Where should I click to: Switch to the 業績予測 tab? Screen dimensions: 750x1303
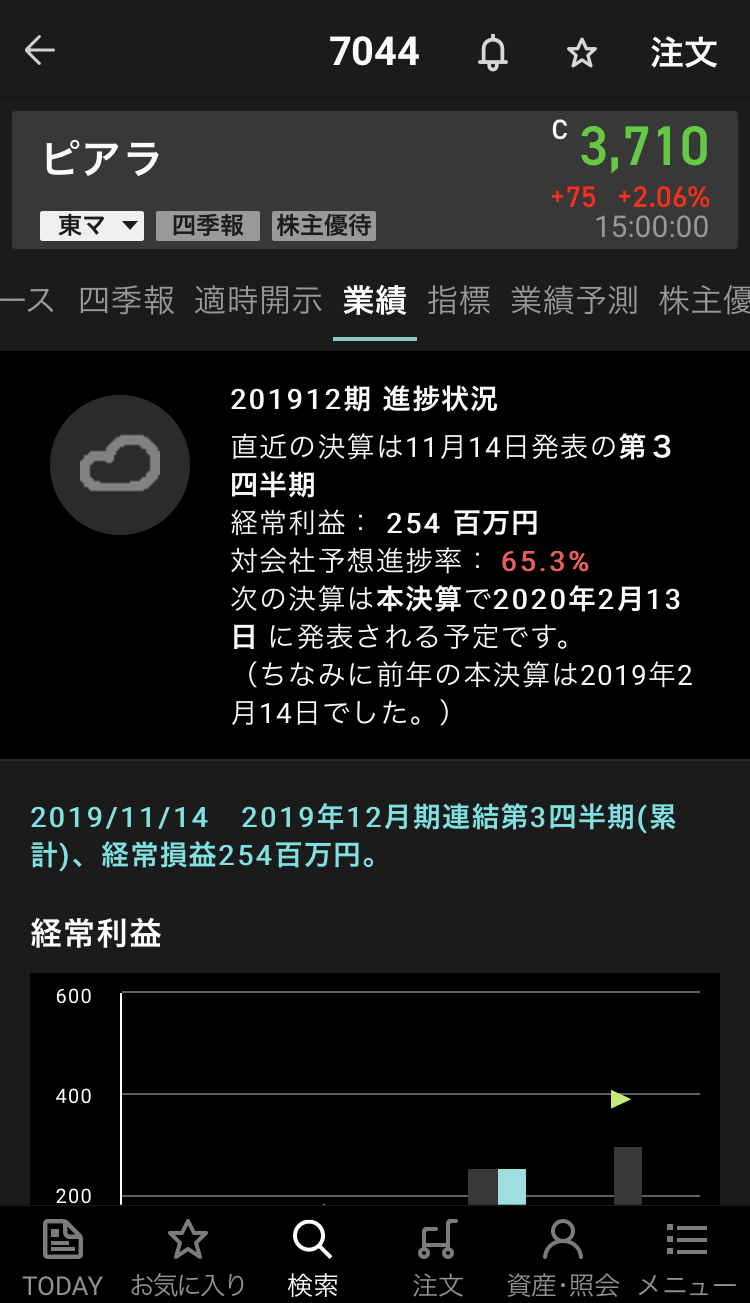coord(574,300)
